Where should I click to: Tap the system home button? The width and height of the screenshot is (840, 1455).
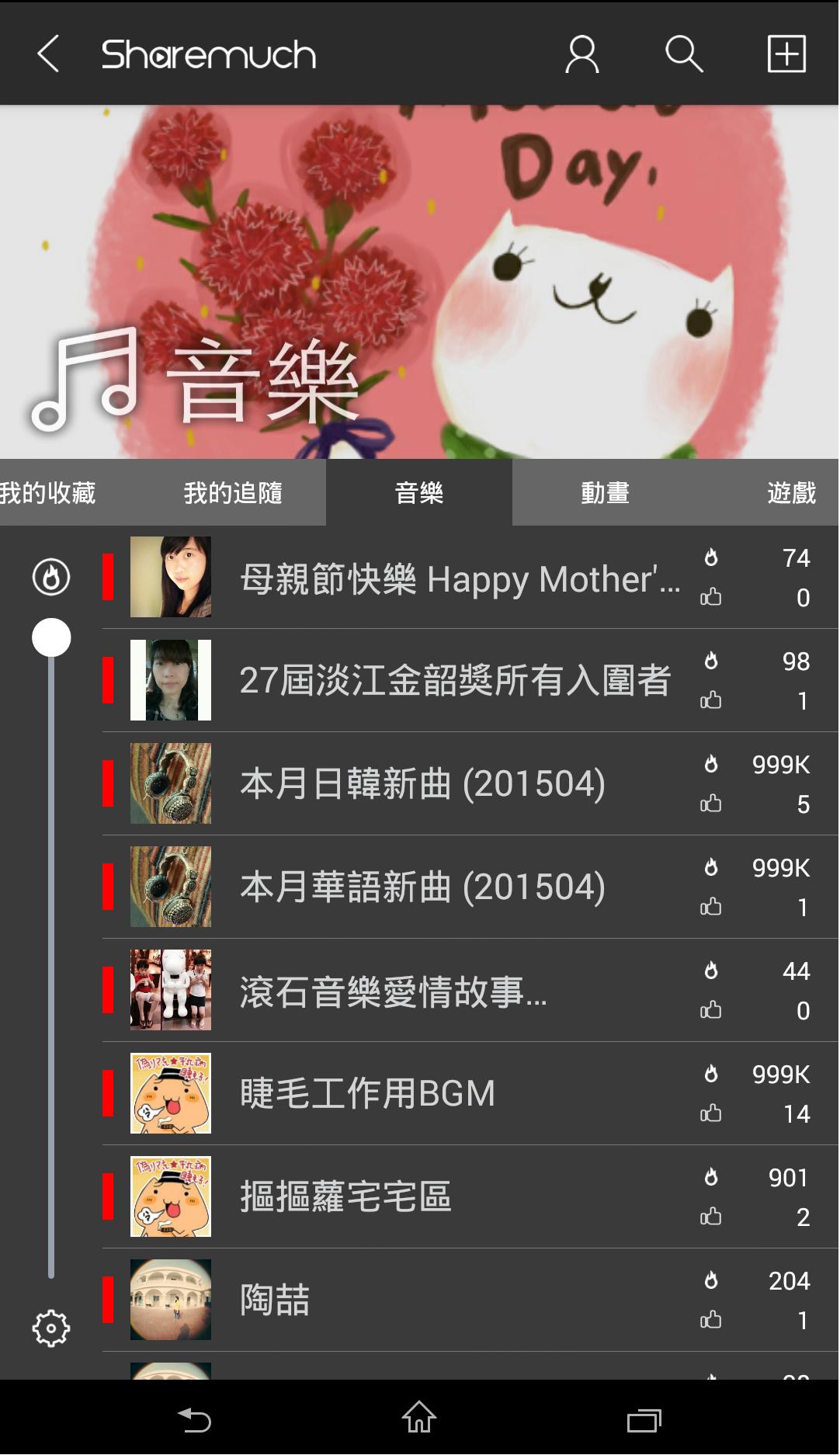click(x=419, y=1419)
